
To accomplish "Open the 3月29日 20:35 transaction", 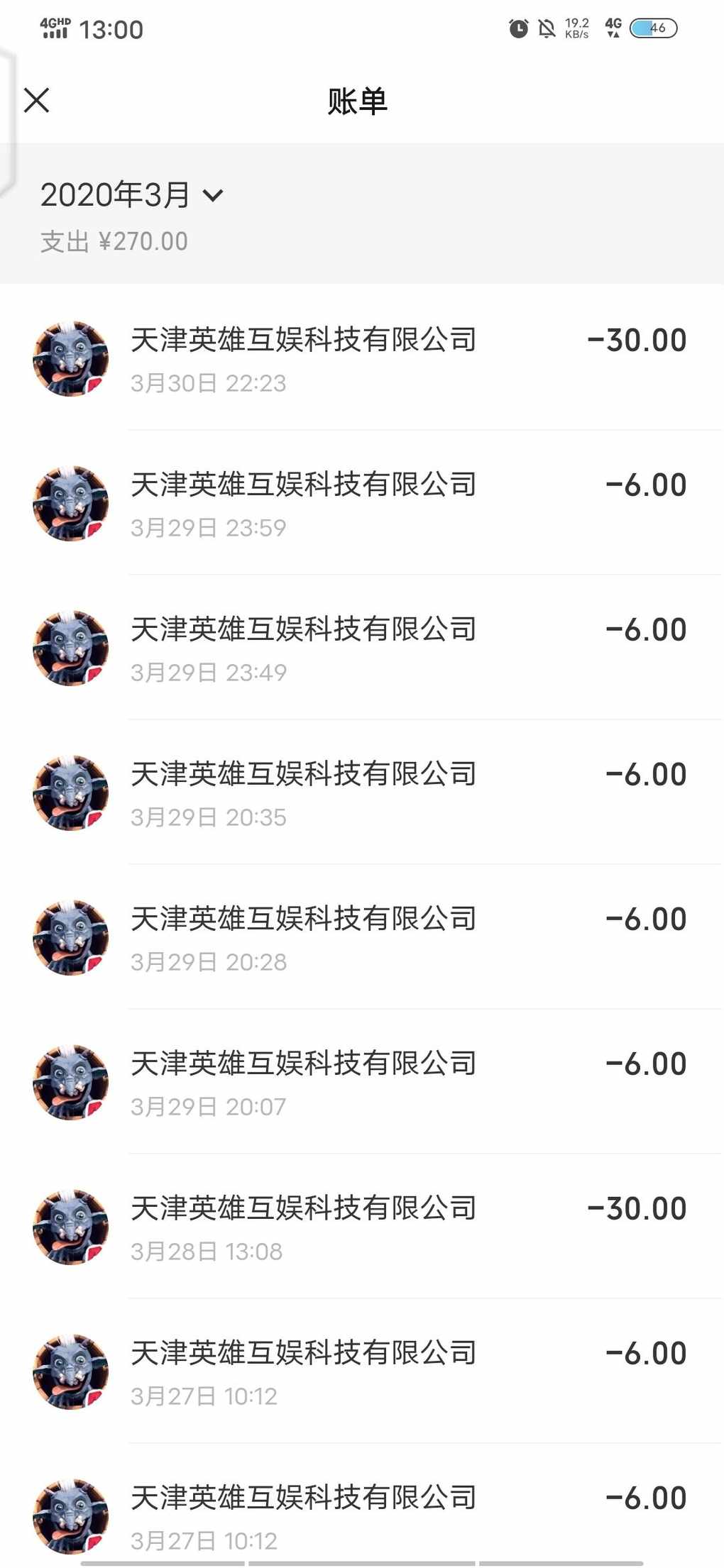I will tap(362, 792).
